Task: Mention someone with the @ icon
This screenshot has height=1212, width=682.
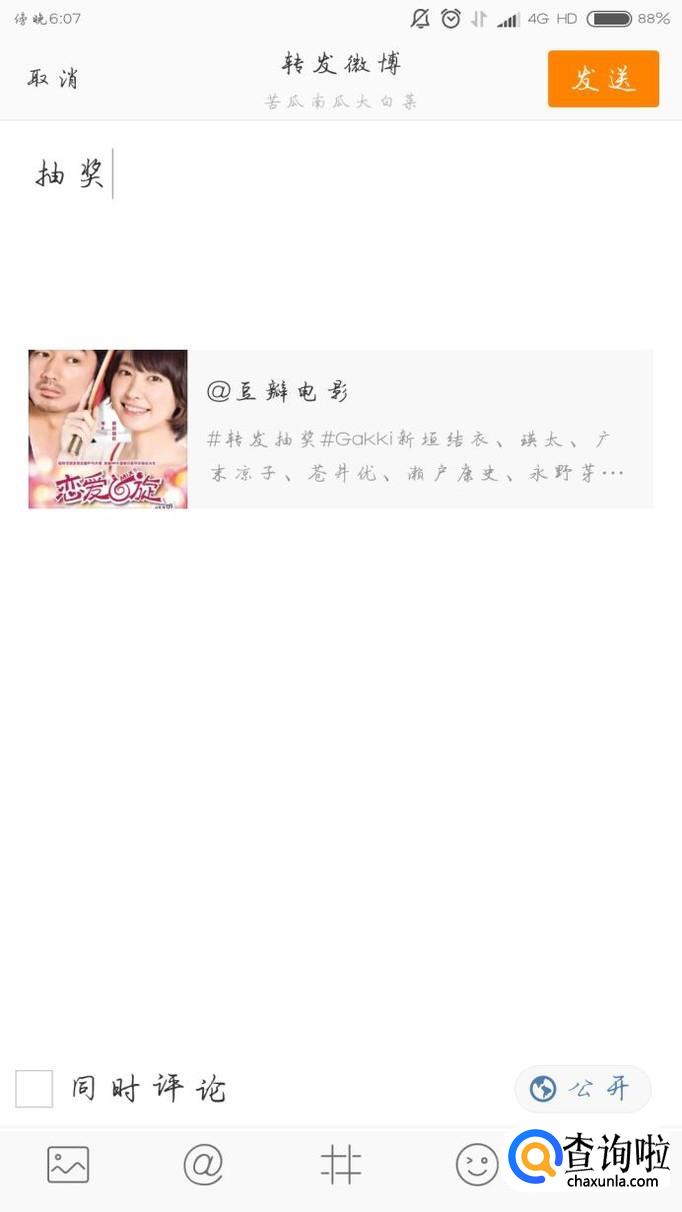Action: tap(203, 1165)
